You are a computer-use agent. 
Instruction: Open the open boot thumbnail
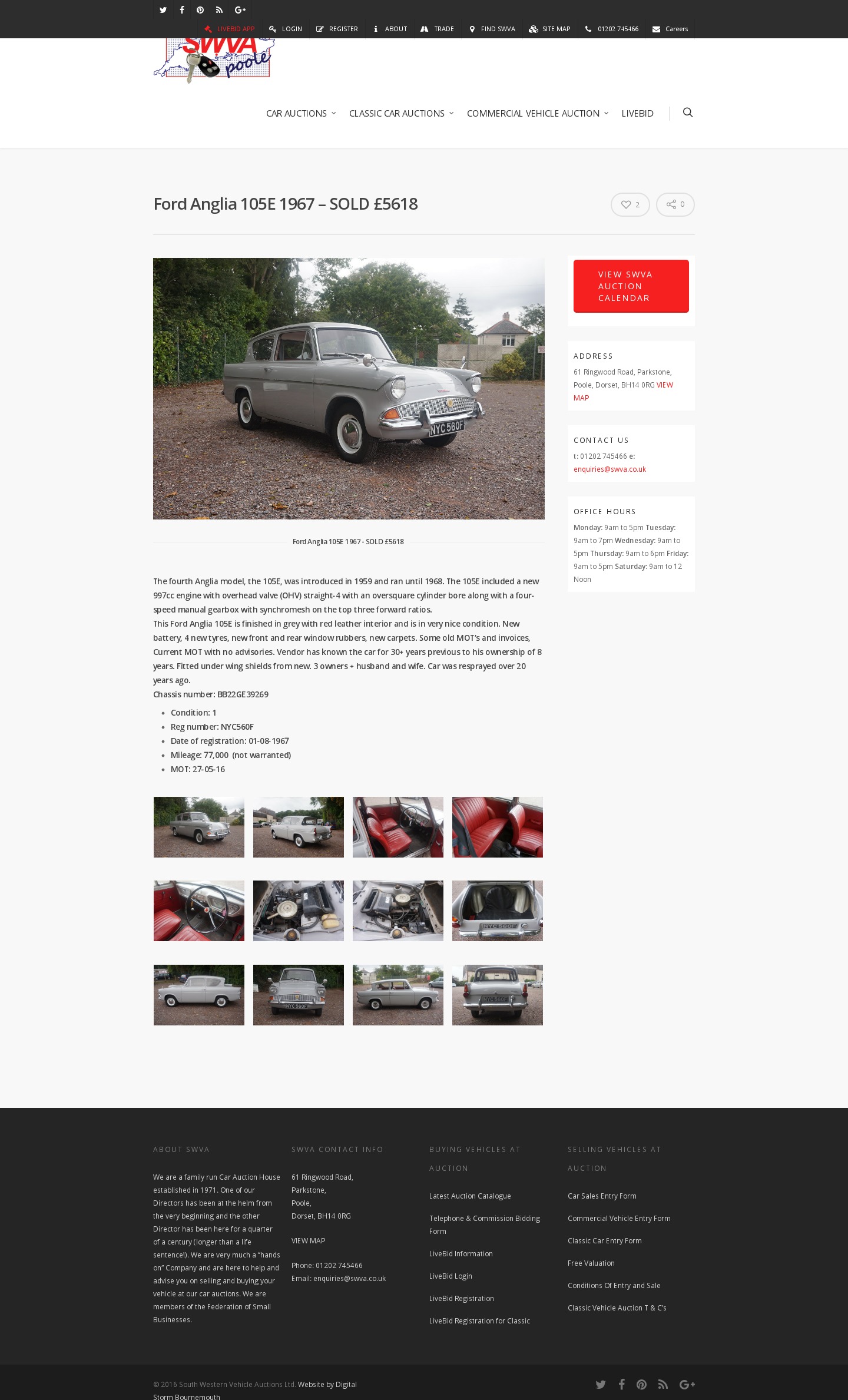[x=497, y=911]
